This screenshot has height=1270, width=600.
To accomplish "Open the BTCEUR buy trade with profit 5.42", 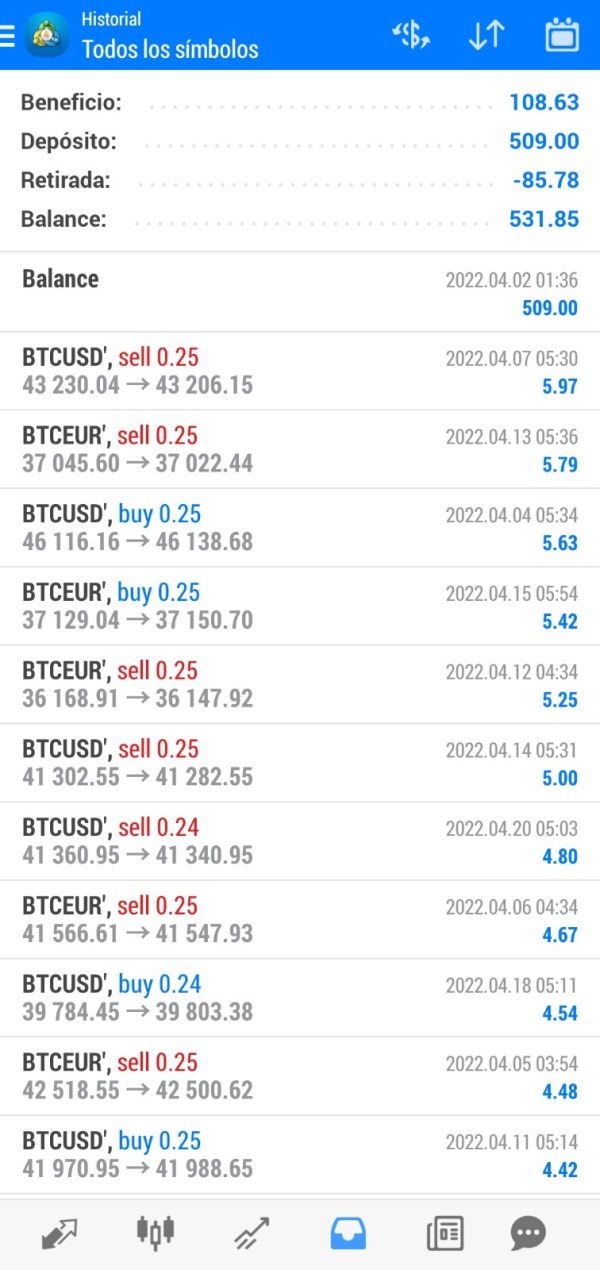I will (300, 606).
